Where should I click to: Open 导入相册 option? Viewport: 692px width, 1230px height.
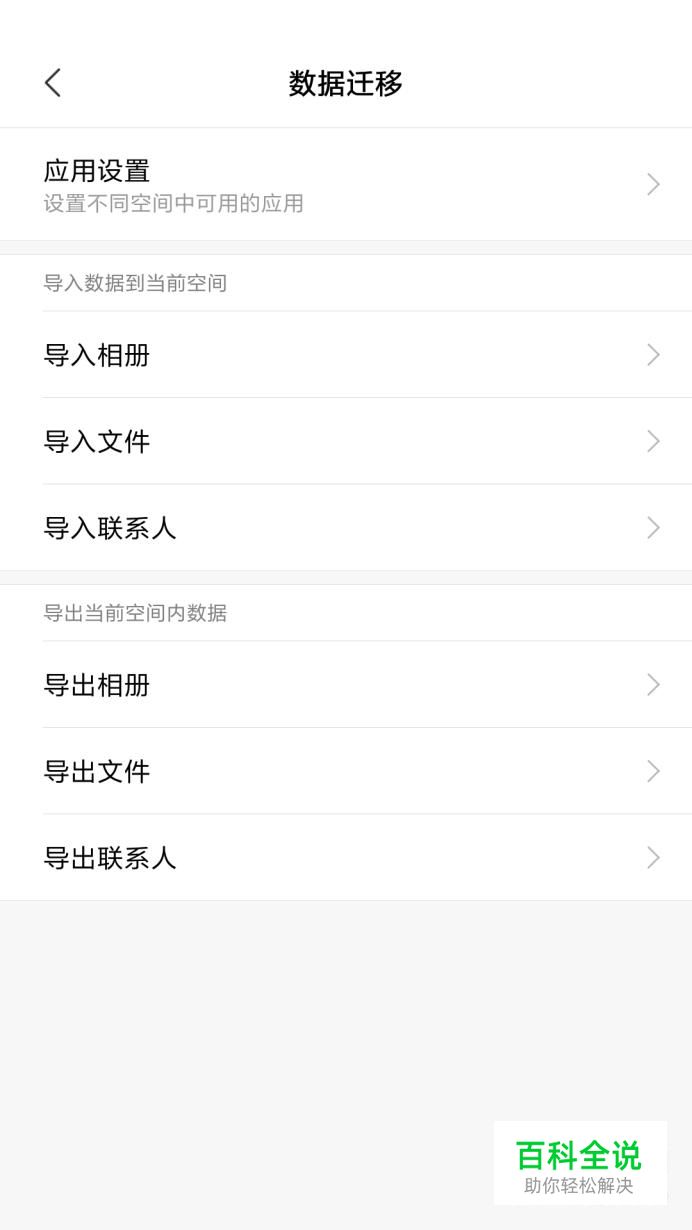click(x=346, y=354)
